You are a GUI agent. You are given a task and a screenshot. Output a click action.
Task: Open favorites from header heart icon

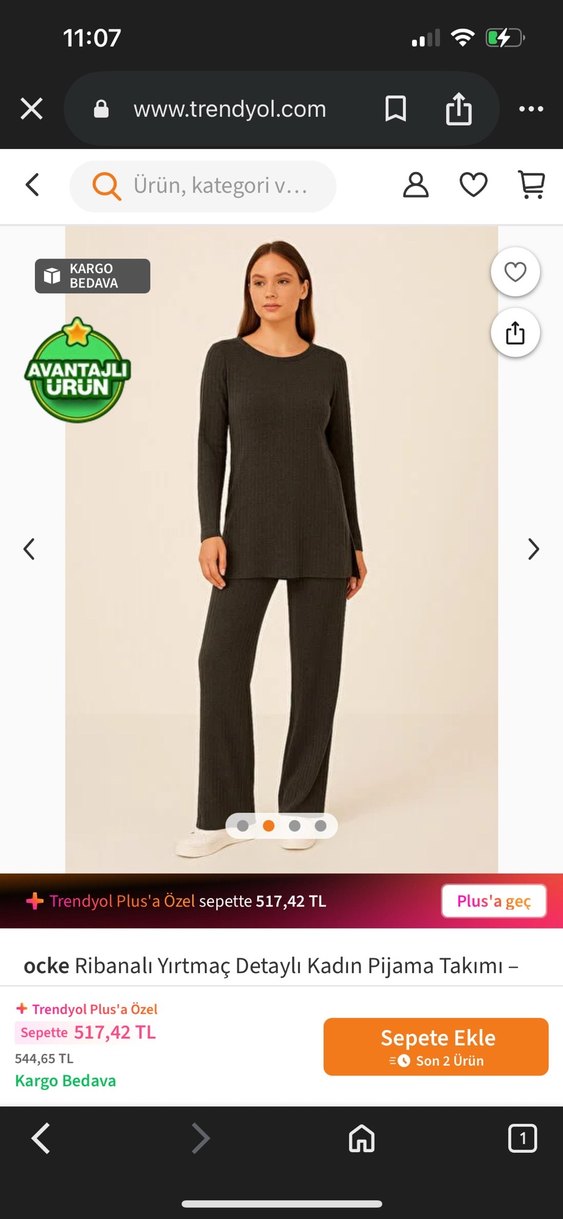[x=473, y=185]
